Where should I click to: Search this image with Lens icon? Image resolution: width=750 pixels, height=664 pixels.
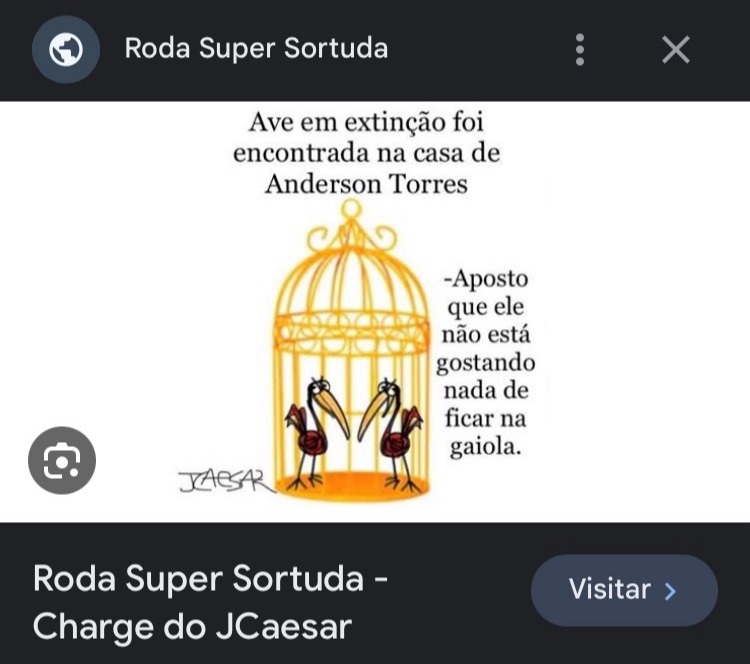[x=62, y=461]
